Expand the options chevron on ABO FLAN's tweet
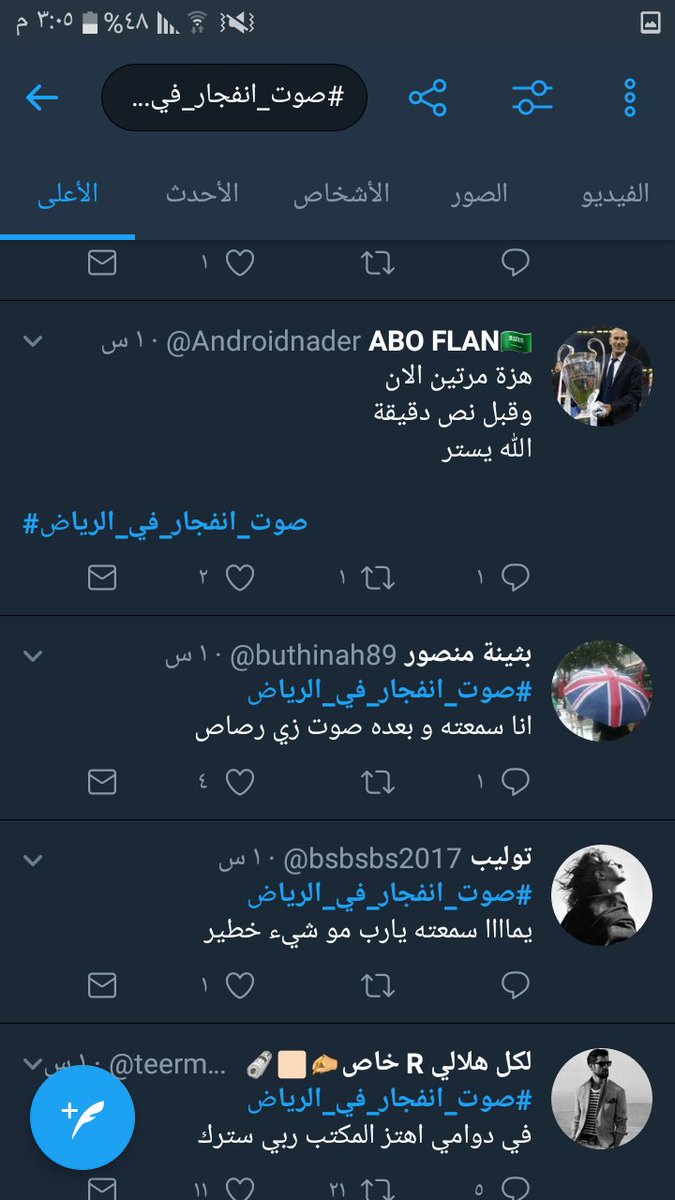The height and width of the screenshot is (1200, 675). 33,342
